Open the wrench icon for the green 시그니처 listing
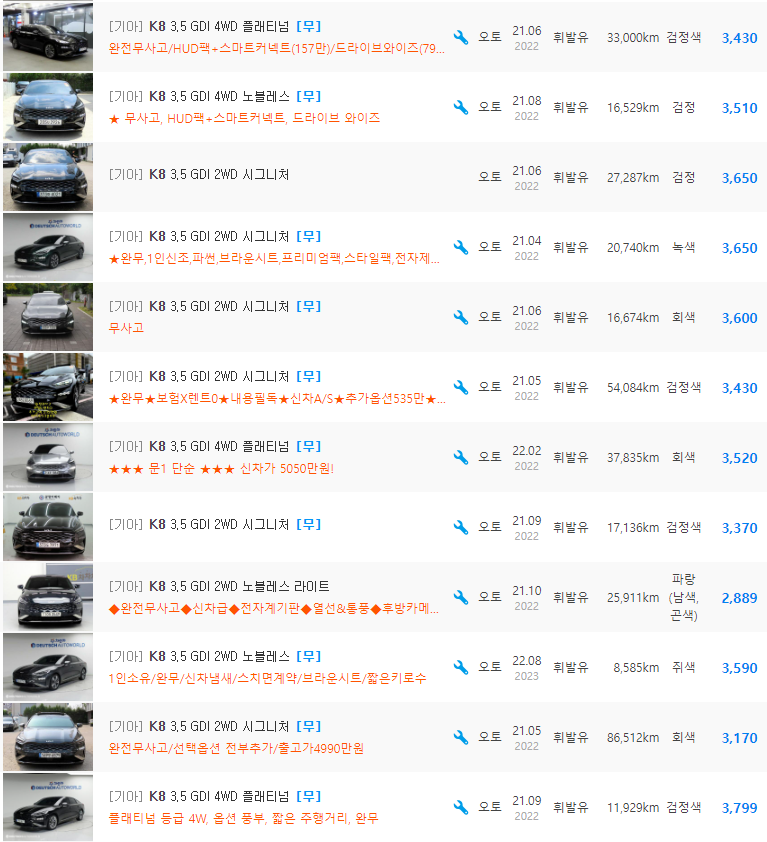This screenshot has height=842, width=767. (460, 247)
